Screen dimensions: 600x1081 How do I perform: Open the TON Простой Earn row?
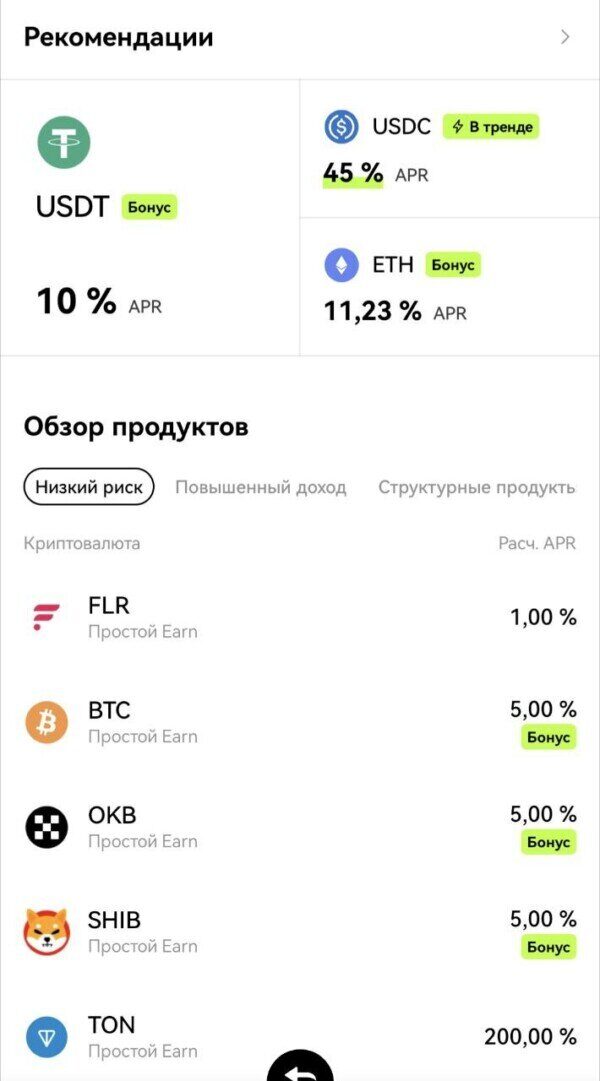point(300,1036)
